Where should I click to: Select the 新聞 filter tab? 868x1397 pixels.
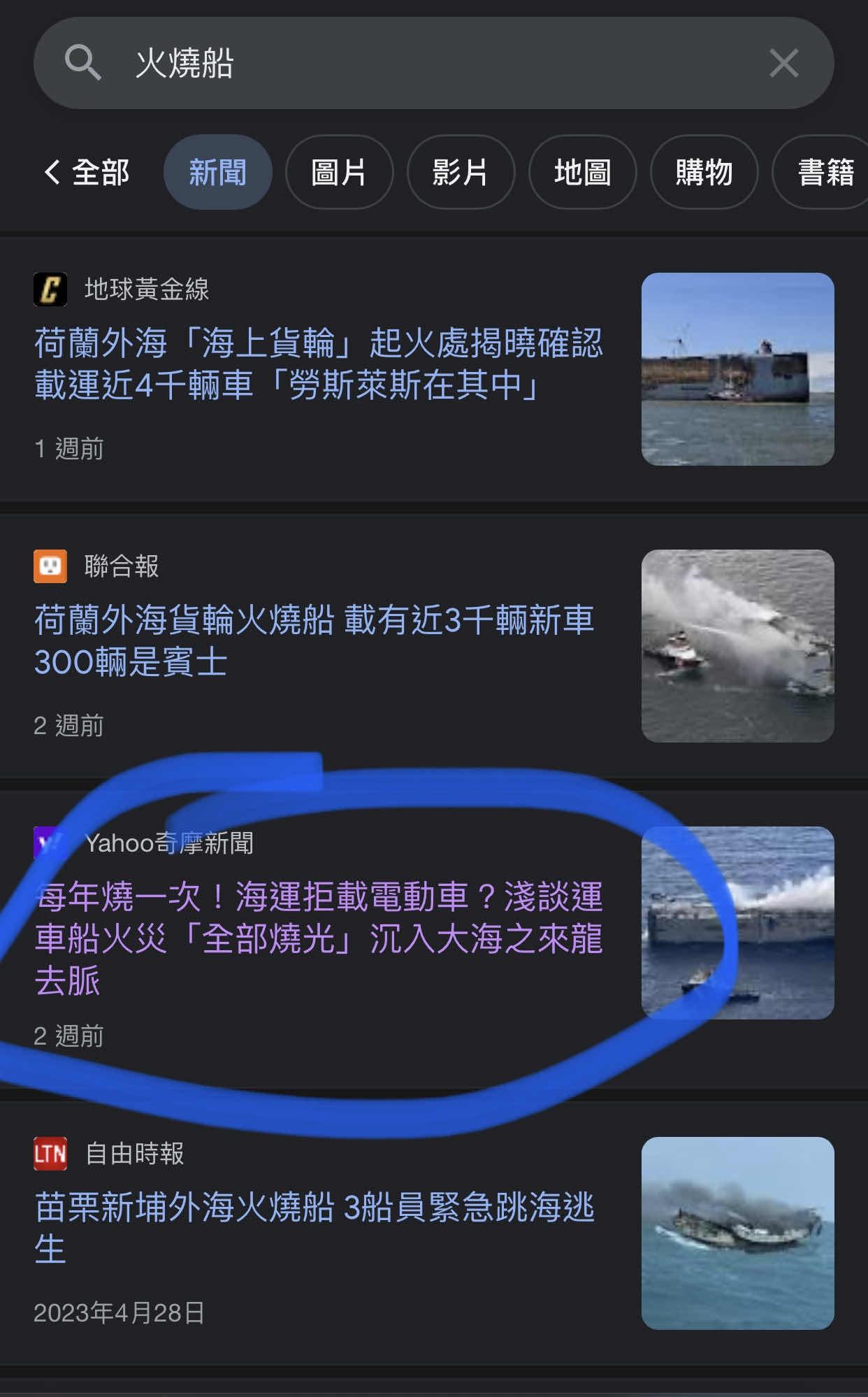(x=217, y=172)
